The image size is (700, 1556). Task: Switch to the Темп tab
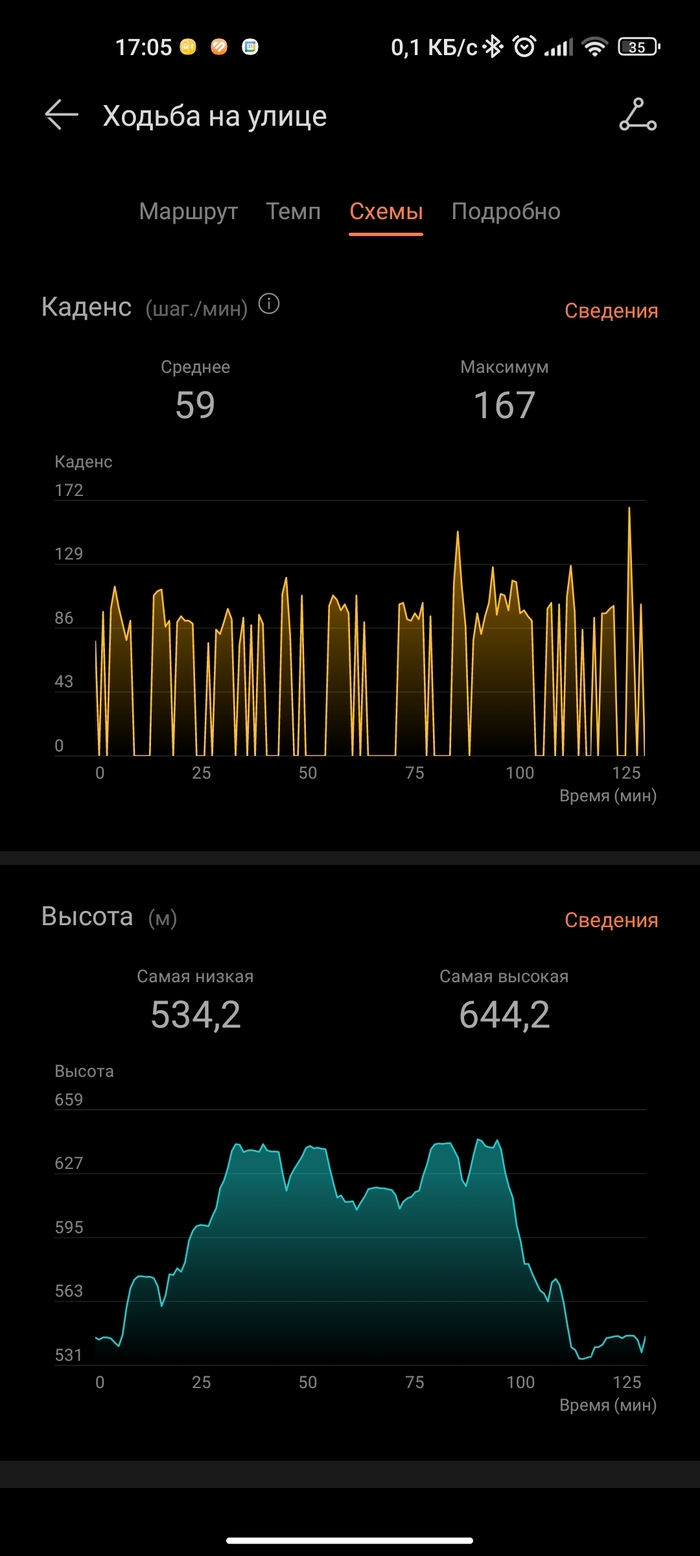pos(293,212)
